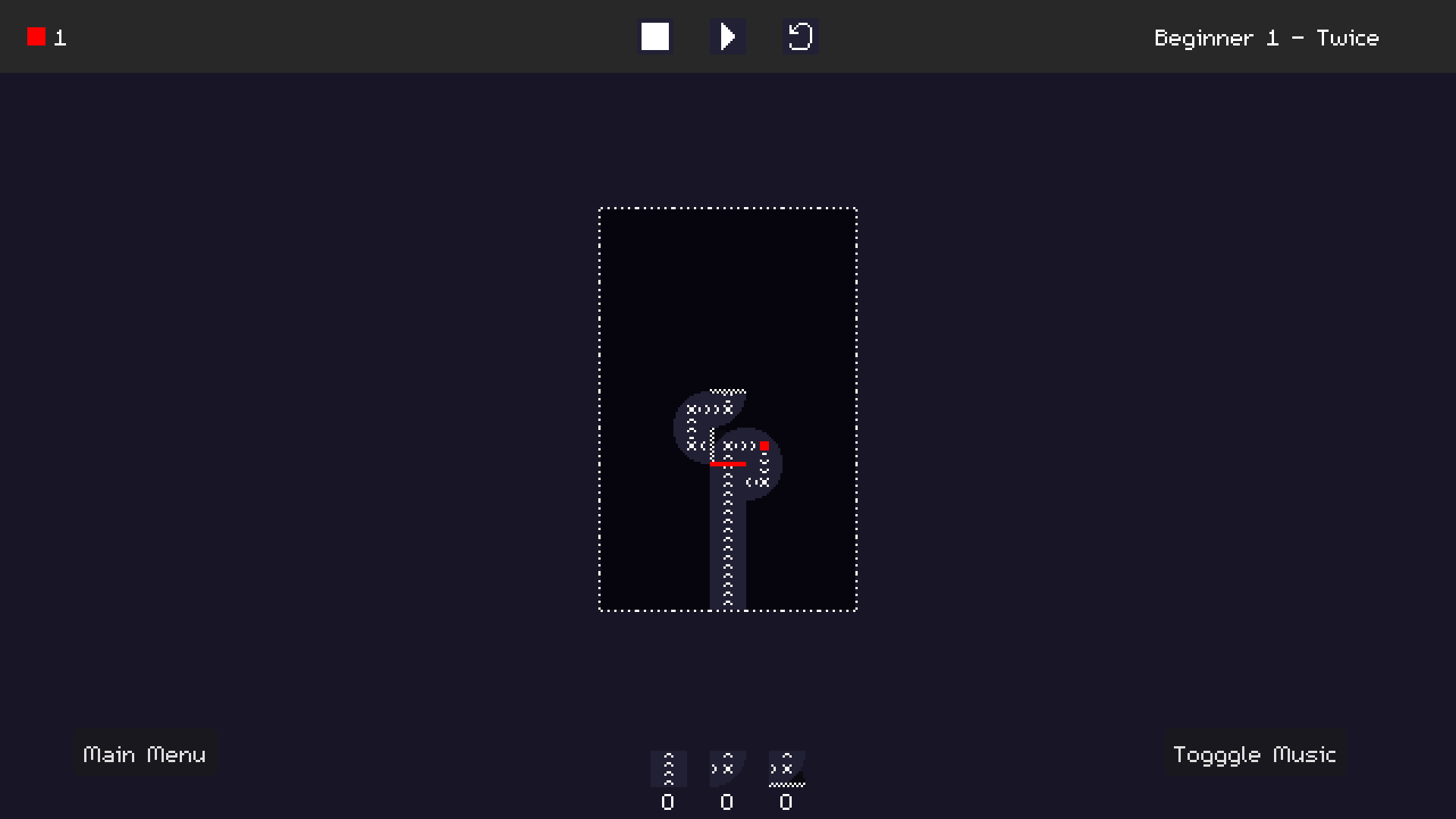1456x819 pixels.
Task: Stop the simulation with the square button
Action: click(x=655, y=36)
